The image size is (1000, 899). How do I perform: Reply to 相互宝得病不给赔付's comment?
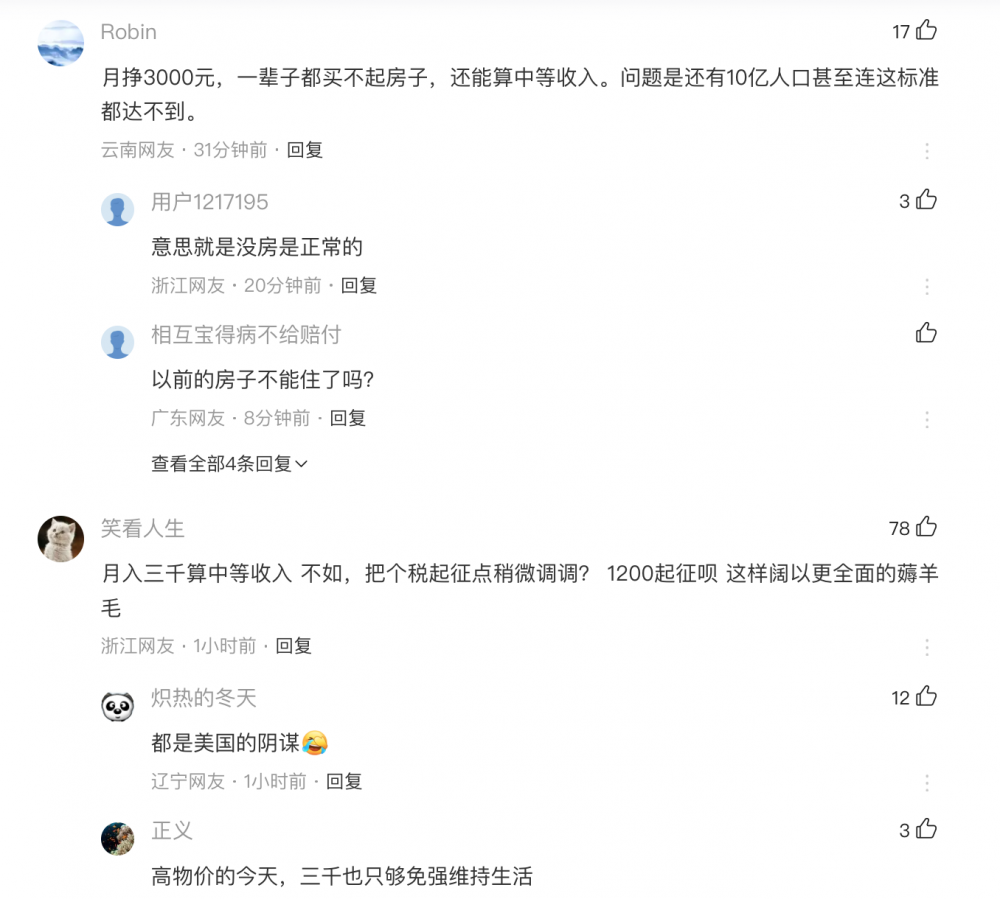347,418
